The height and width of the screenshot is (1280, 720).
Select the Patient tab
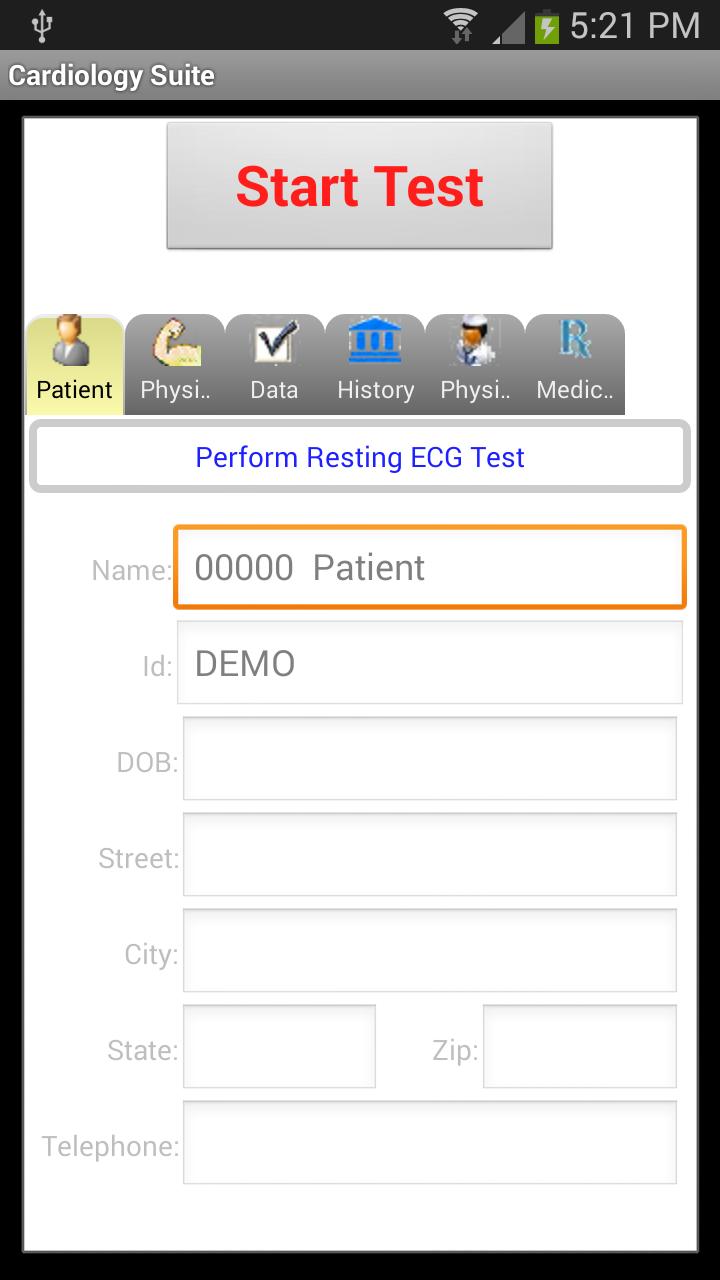75,365
